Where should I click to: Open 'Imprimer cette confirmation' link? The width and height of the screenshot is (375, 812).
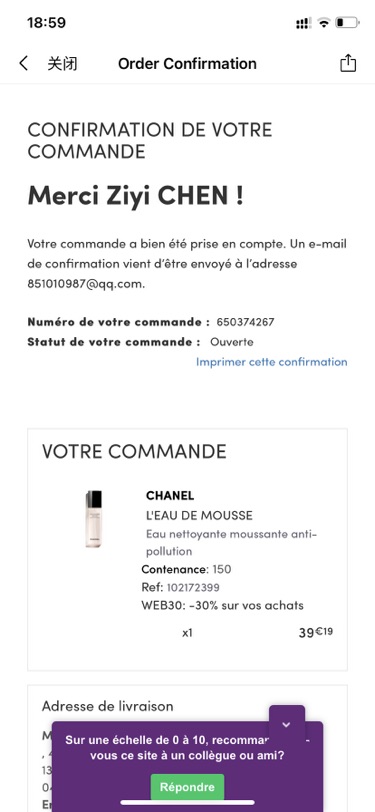click(271, 362)
